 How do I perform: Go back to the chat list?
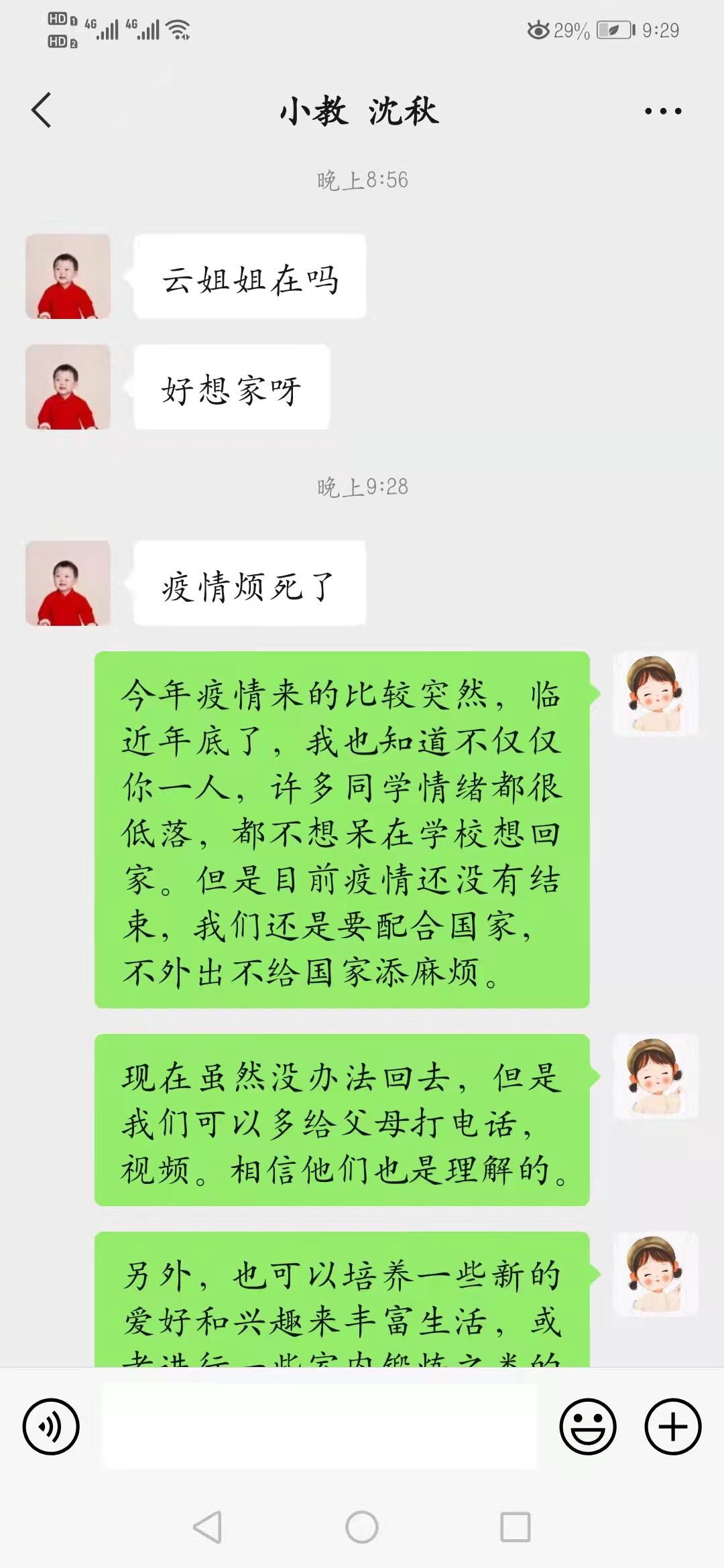pyautogui.click(x=42, y=111)
